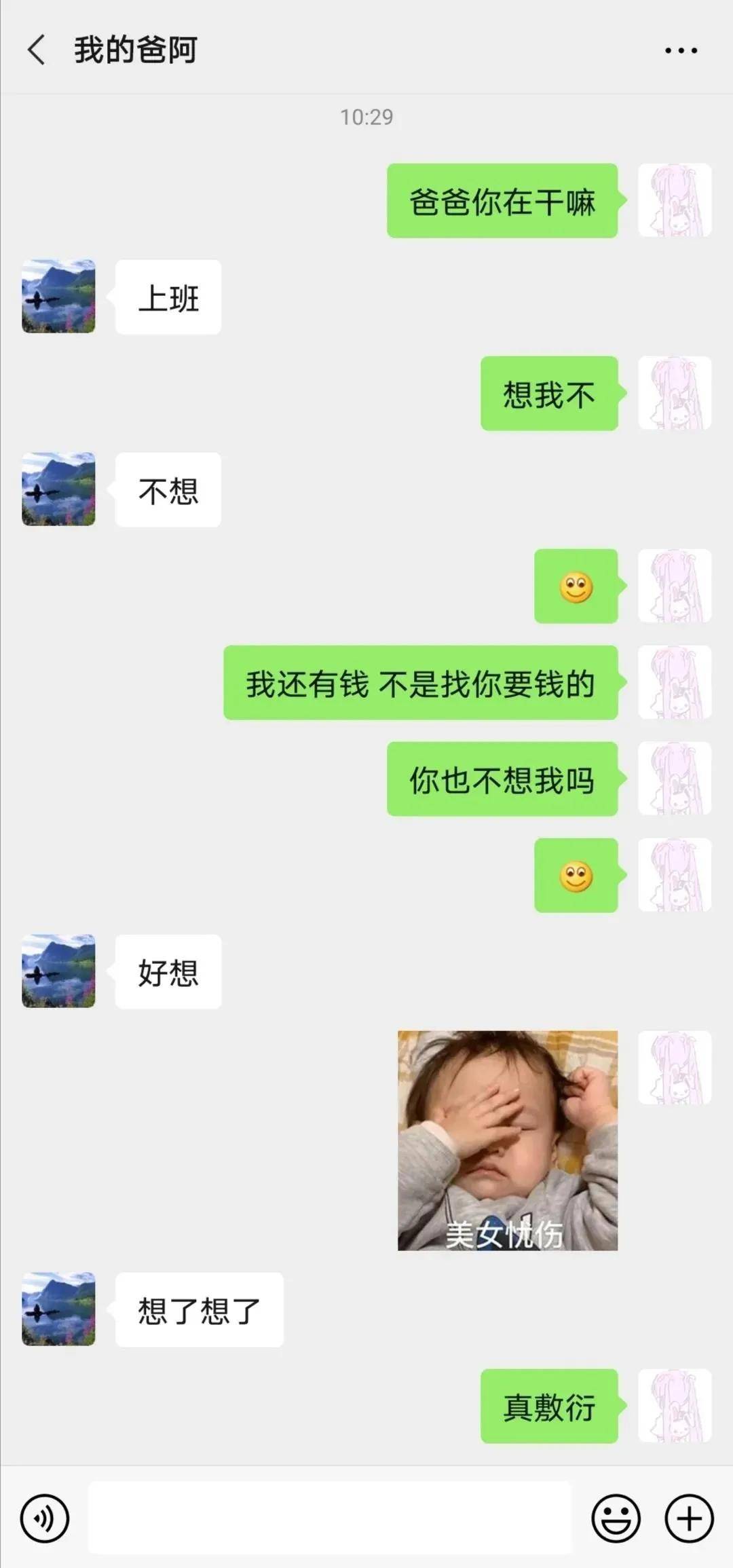This screenshot has width=733, height=1568.
Task: Open the three-dot chat info menu
Action: [x=681, y=50]
